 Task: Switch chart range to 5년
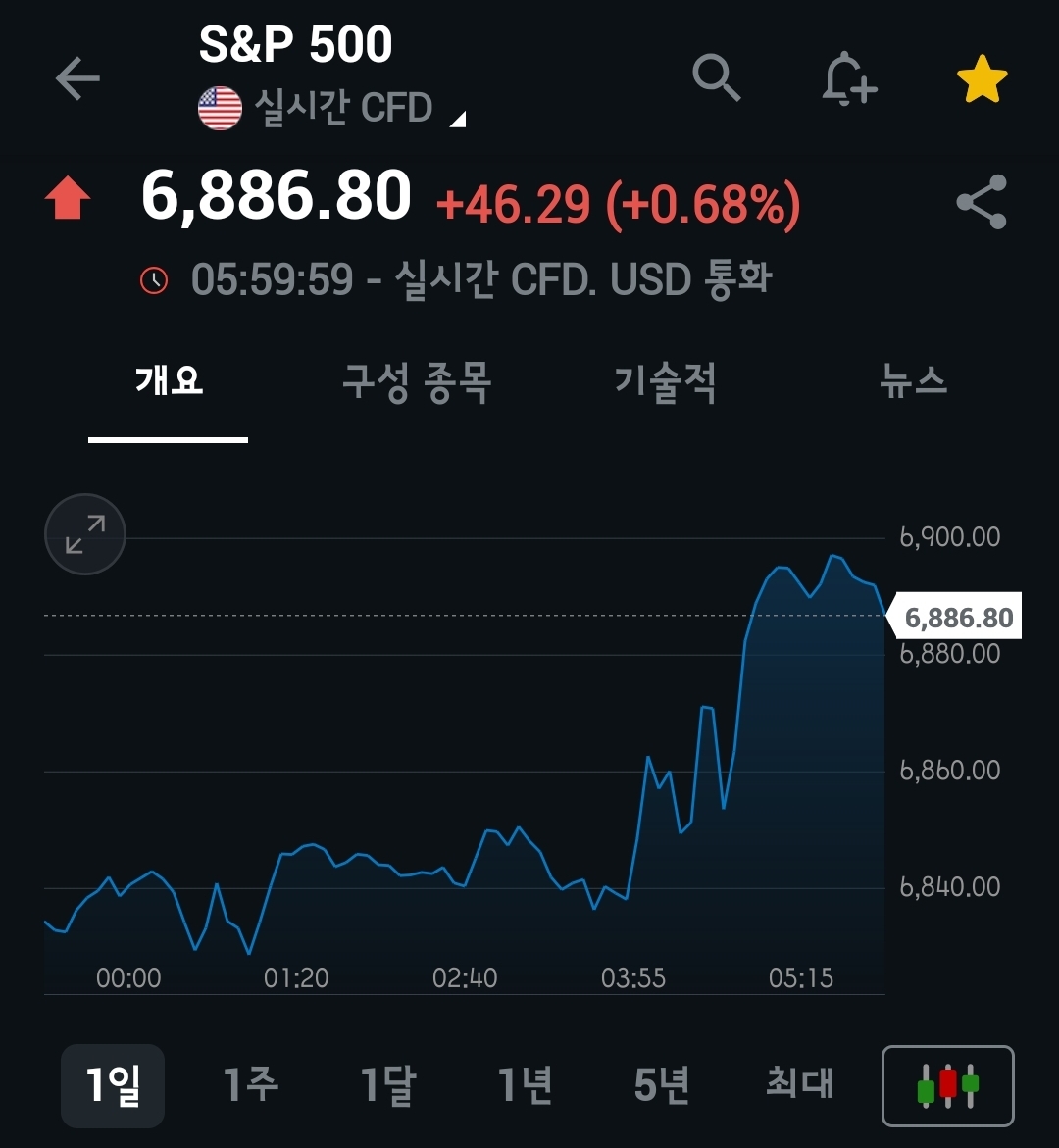662,1085
